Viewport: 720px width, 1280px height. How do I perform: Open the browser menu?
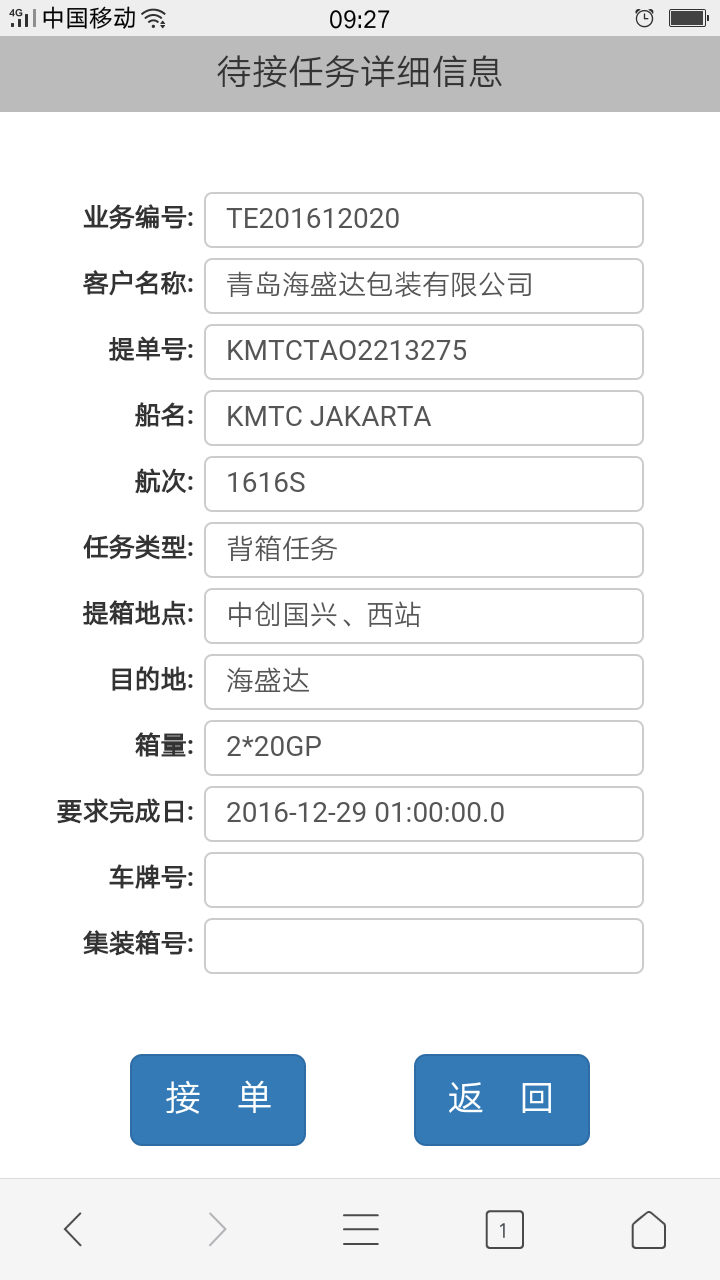coord(361,1229)
